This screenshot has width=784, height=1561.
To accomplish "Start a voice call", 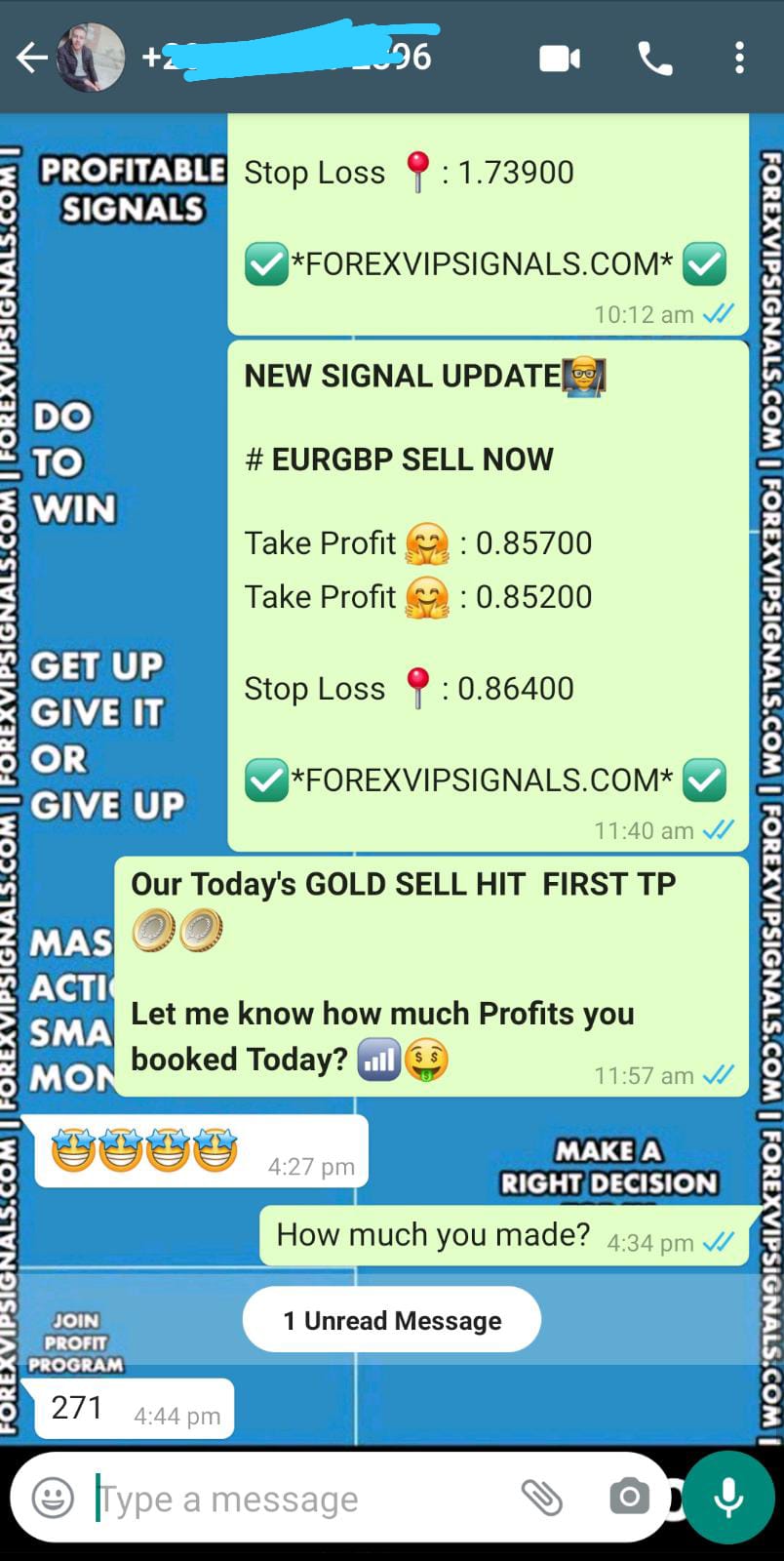I will (x=654, y=59).
